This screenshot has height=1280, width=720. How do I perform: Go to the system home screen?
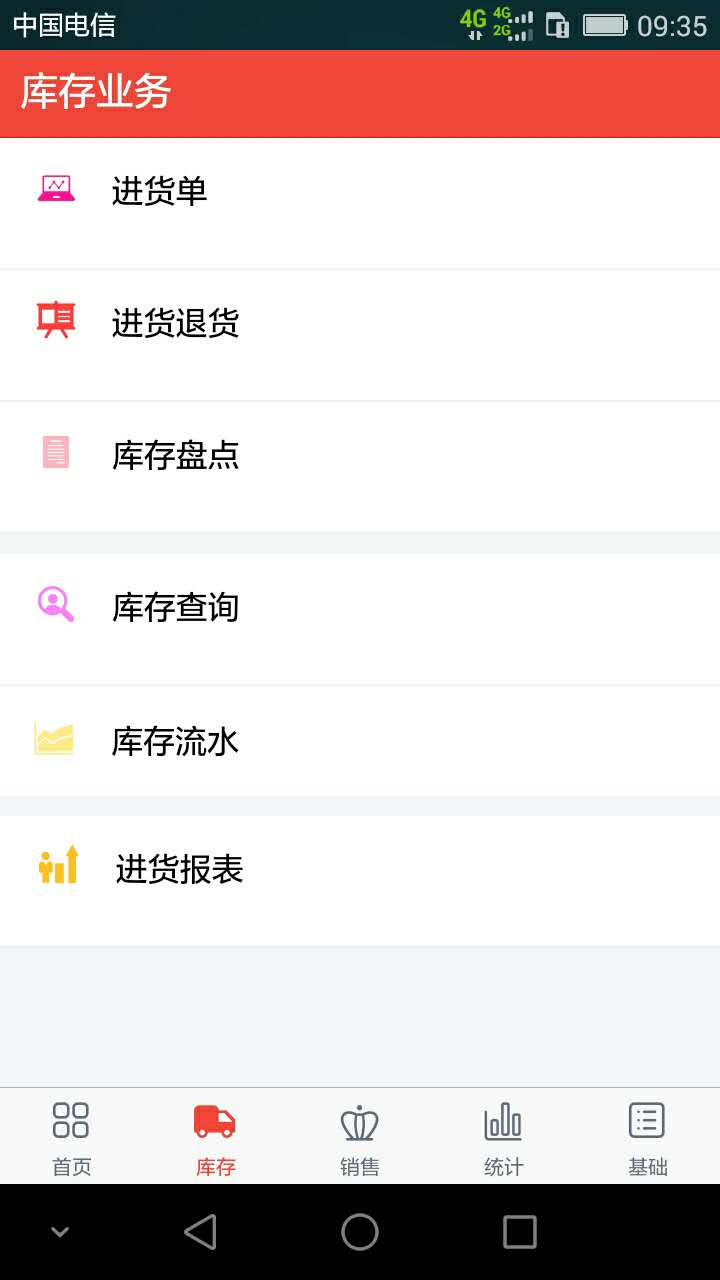360,1232
